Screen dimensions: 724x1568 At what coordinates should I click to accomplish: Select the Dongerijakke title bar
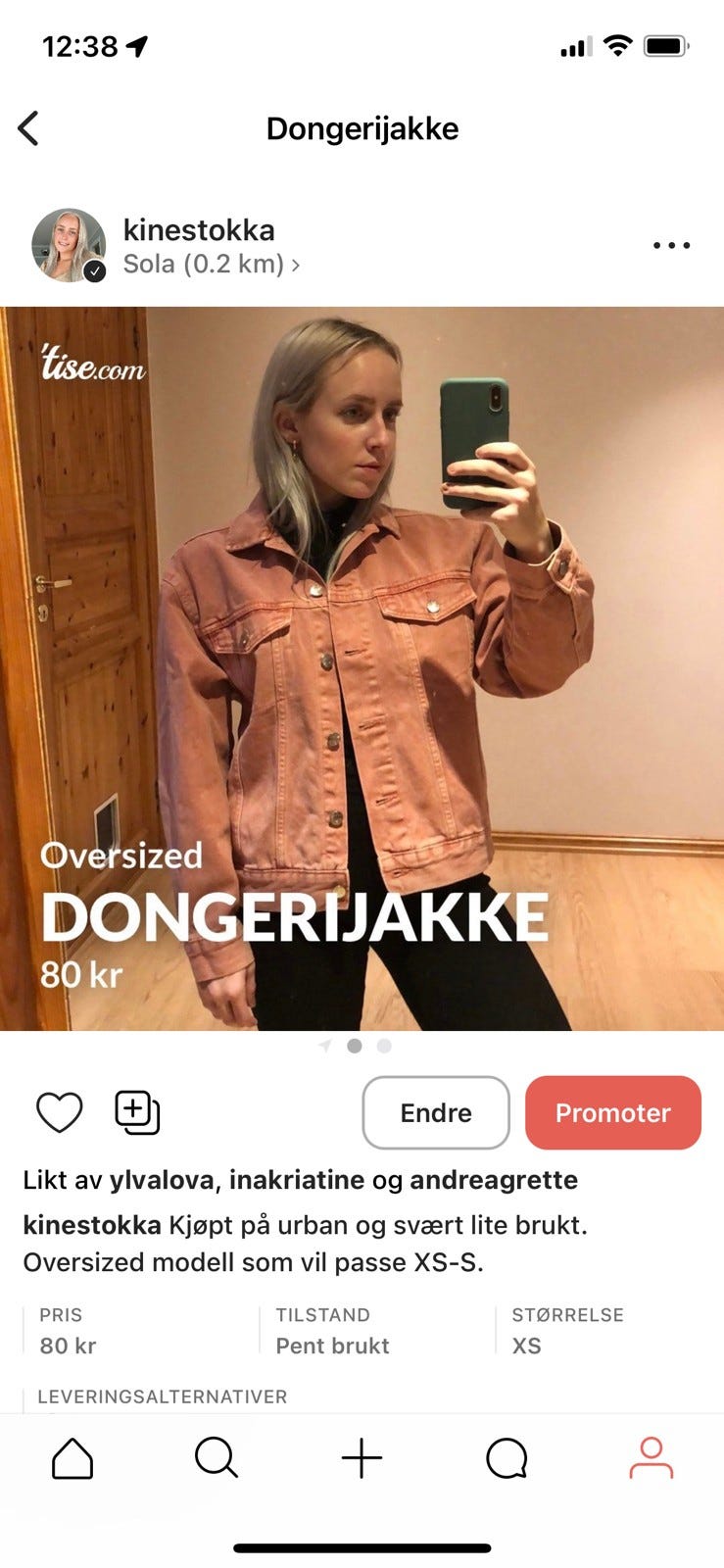[362, 128]
